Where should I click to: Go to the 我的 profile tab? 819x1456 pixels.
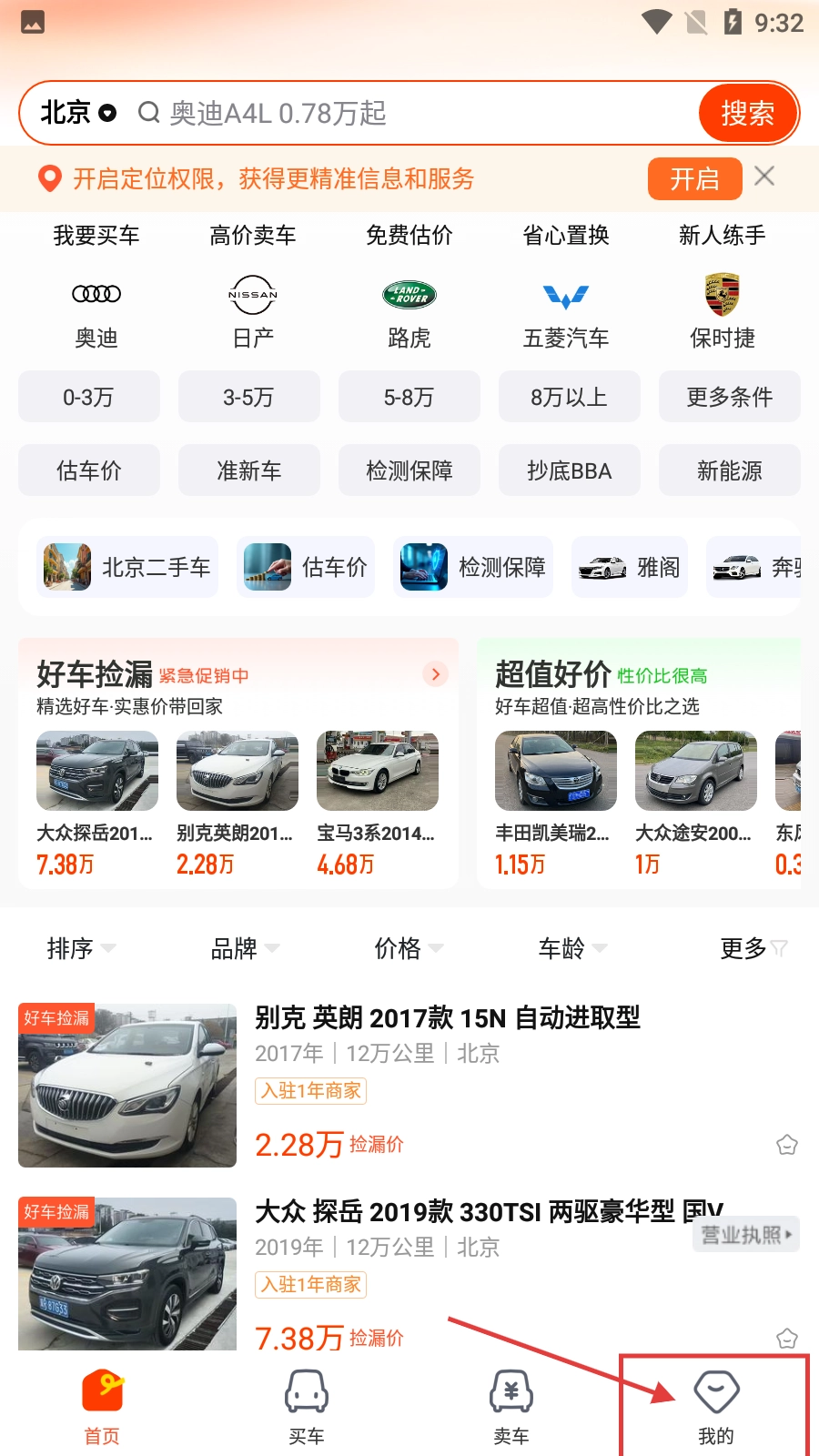coord(715,1406)
